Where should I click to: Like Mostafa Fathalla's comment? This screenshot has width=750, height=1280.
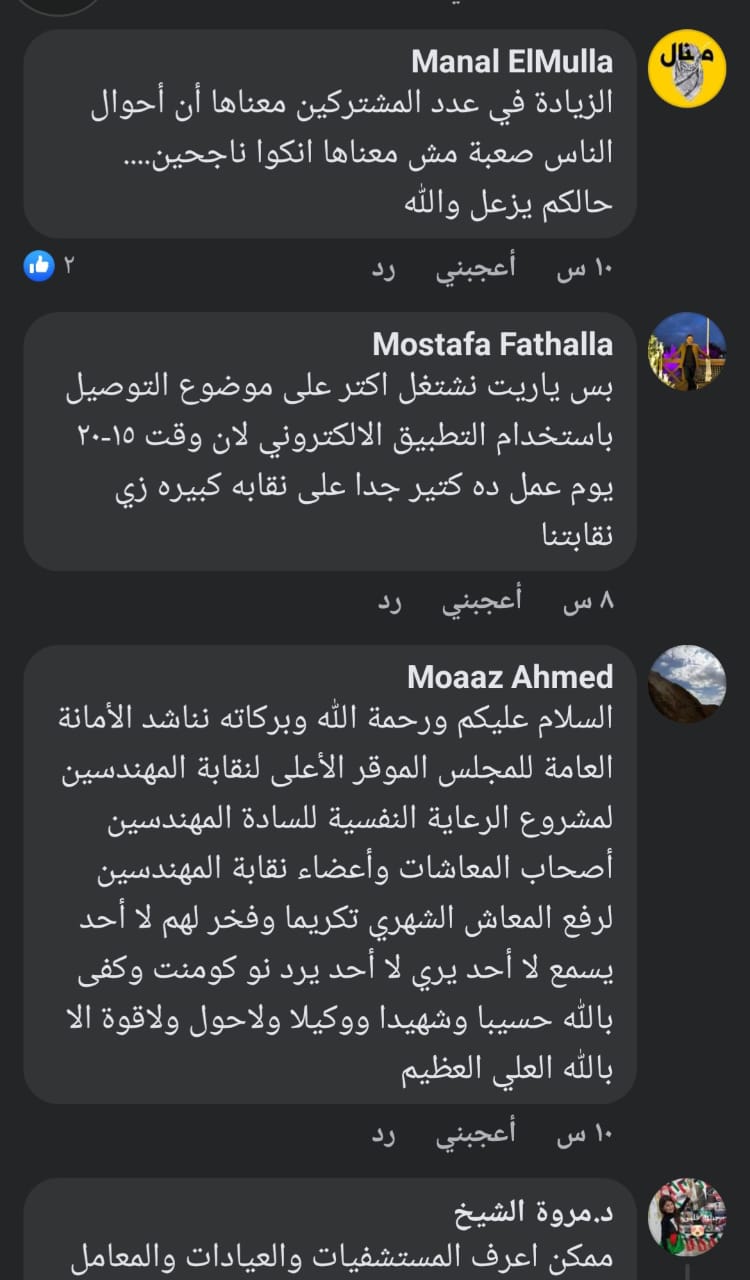[474, 602]
